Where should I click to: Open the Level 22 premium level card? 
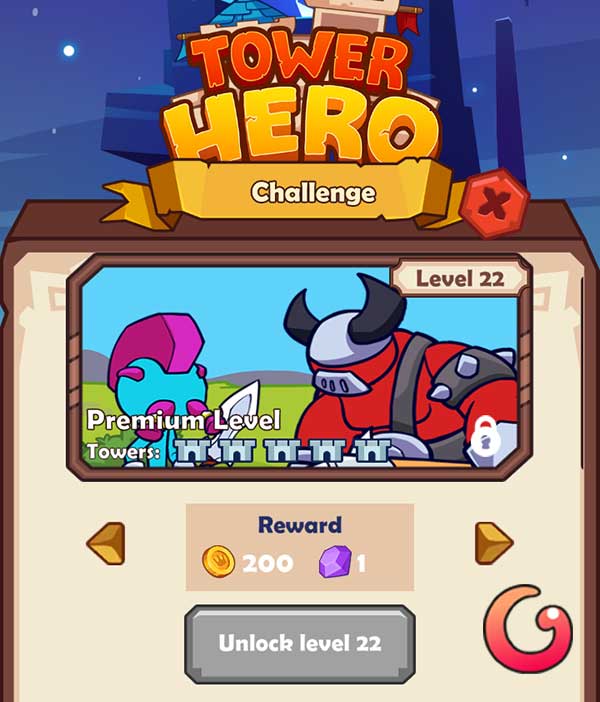[300, 370]
